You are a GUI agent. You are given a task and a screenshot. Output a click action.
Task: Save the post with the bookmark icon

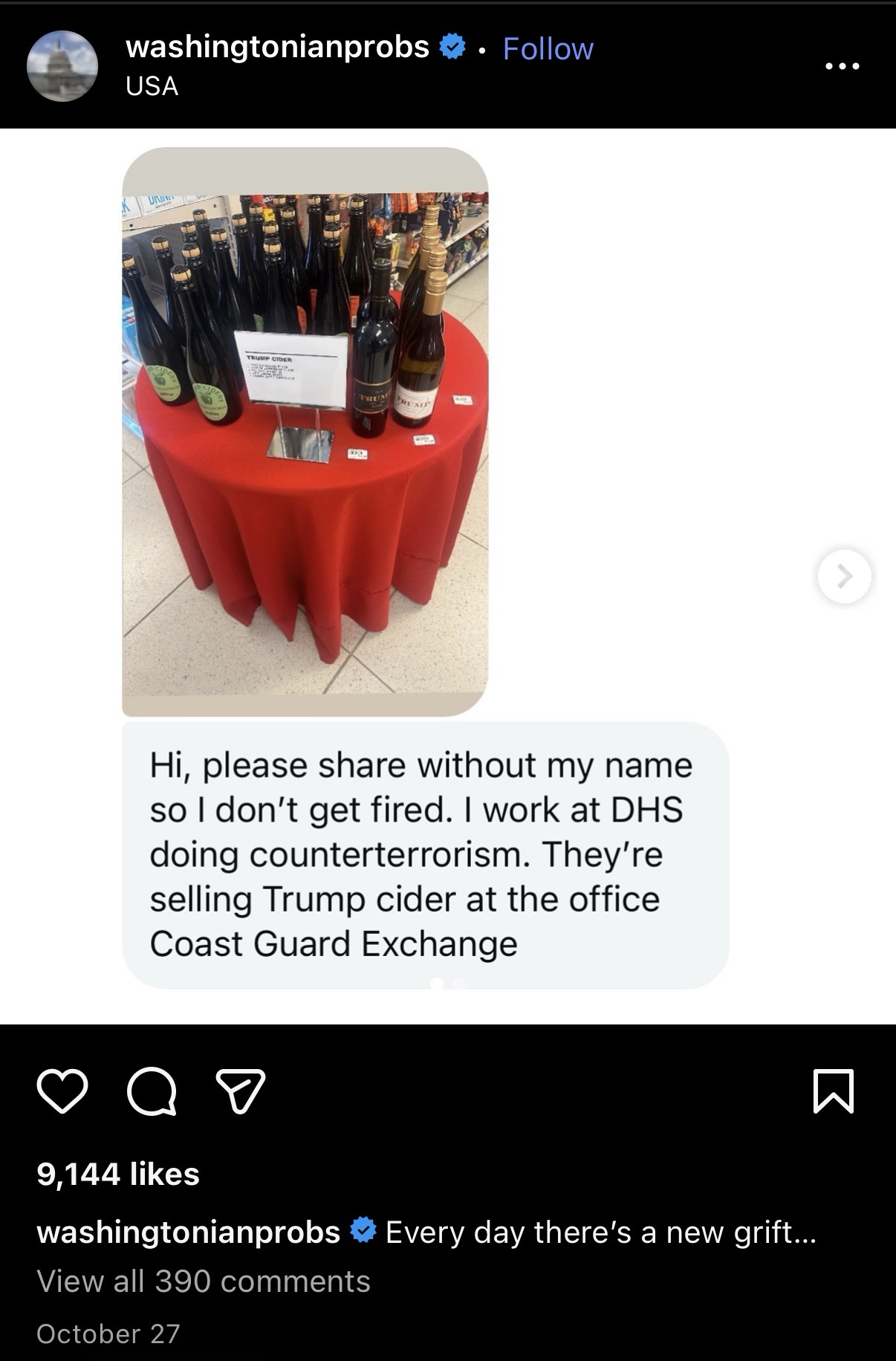[833, 1091]
